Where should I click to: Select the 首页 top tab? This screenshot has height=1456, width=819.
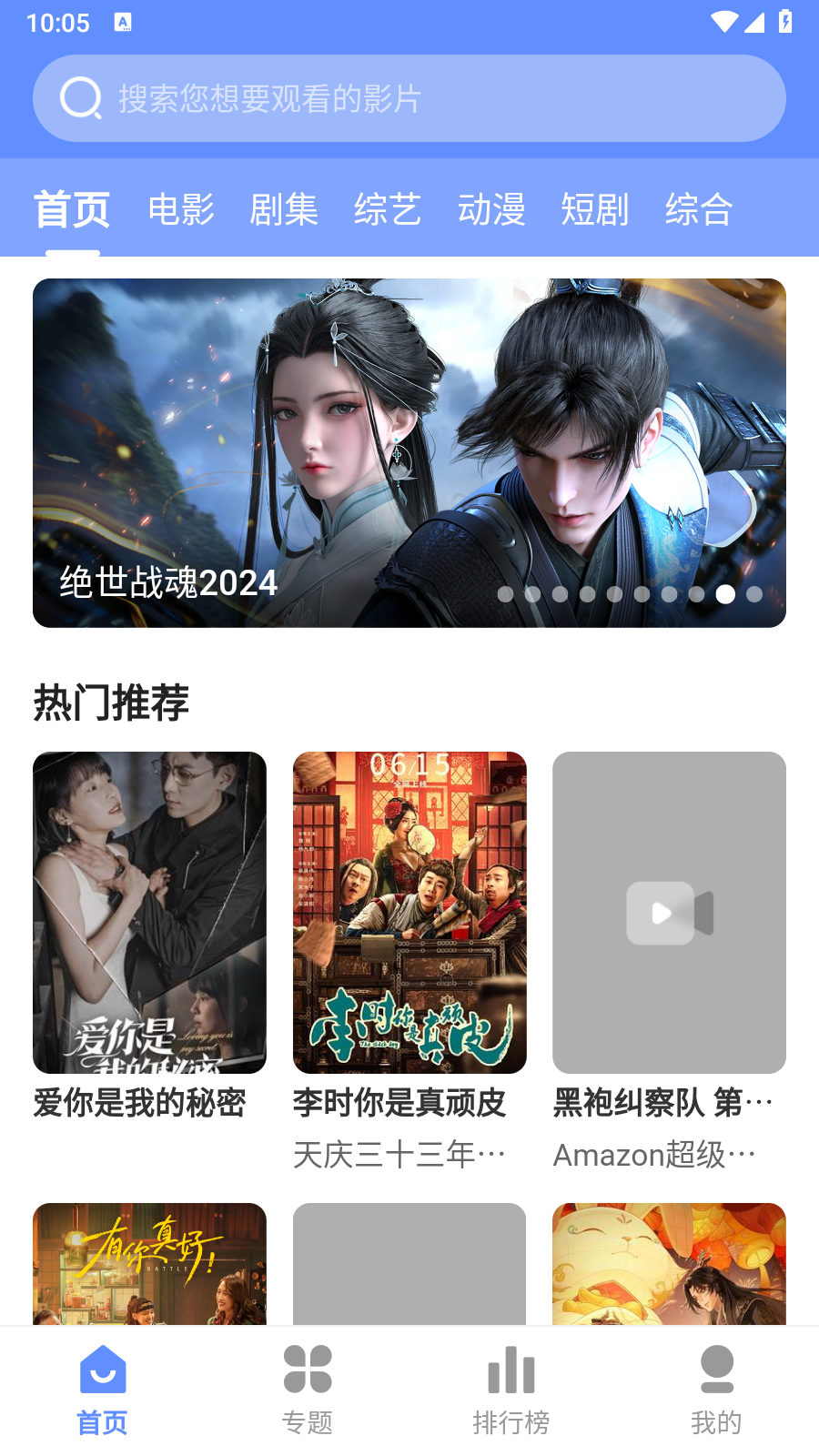(x=72, y=209)
